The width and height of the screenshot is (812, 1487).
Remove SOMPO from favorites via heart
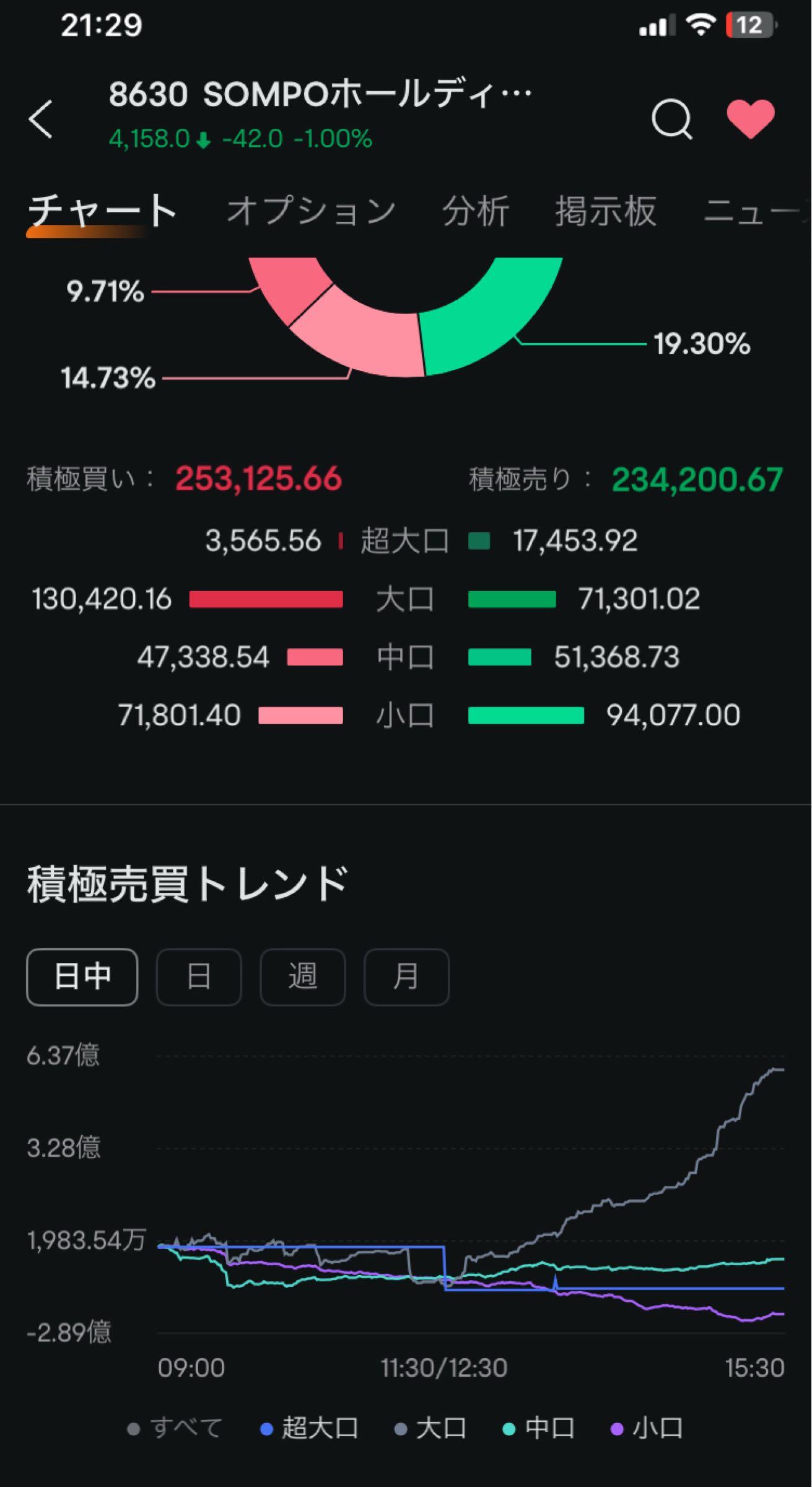tap(750, 118)
